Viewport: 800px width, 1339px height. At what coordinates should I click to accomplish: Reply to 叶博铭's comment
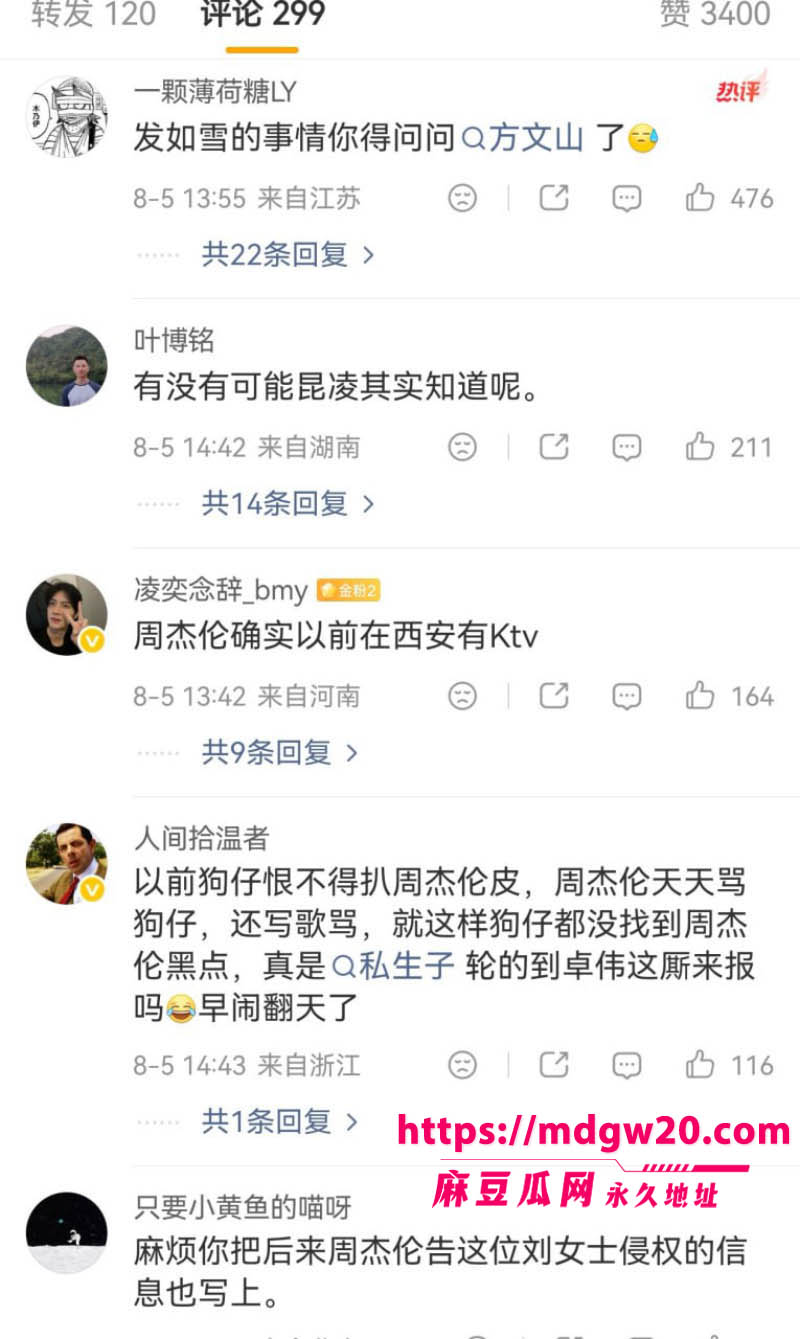pos(627,447)
